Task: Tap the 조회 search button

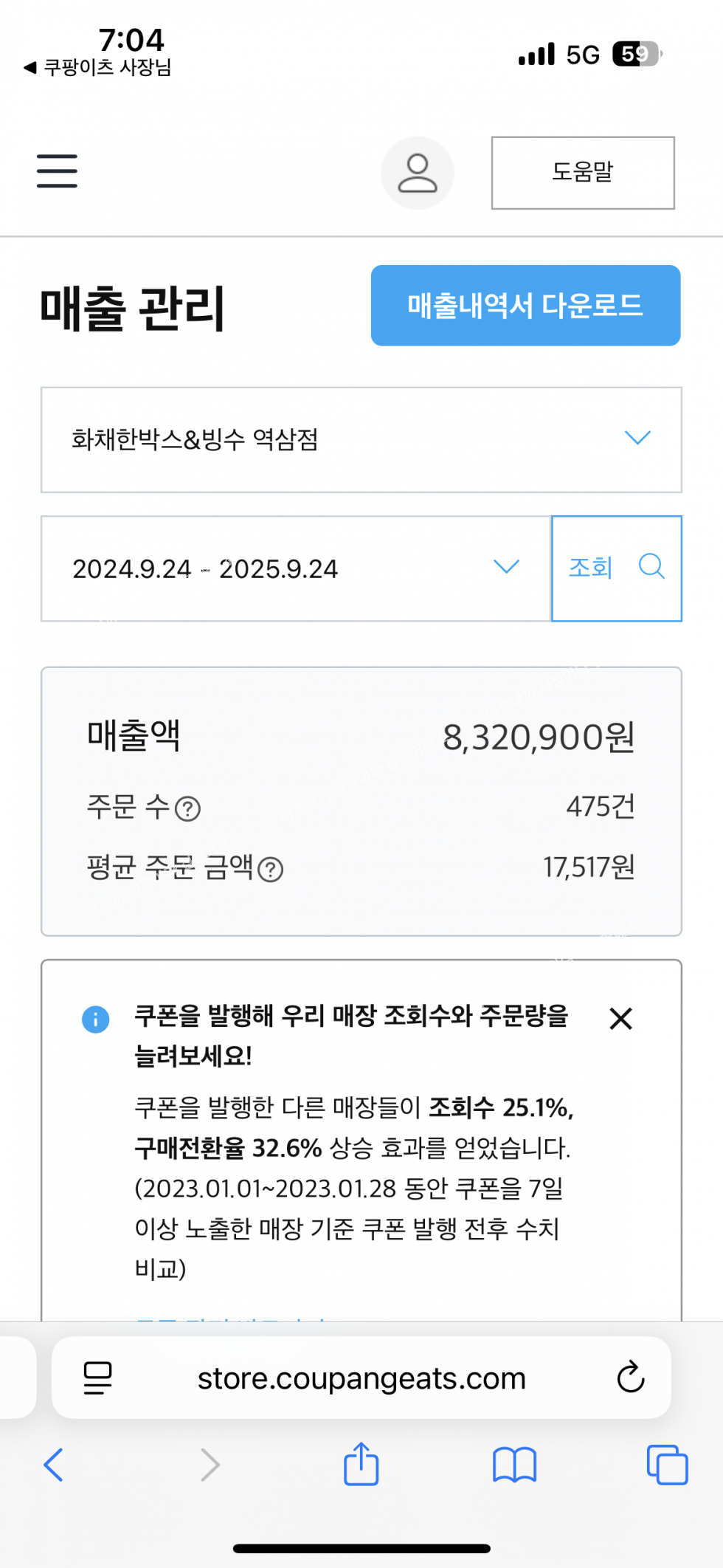Action: [616, 568]
